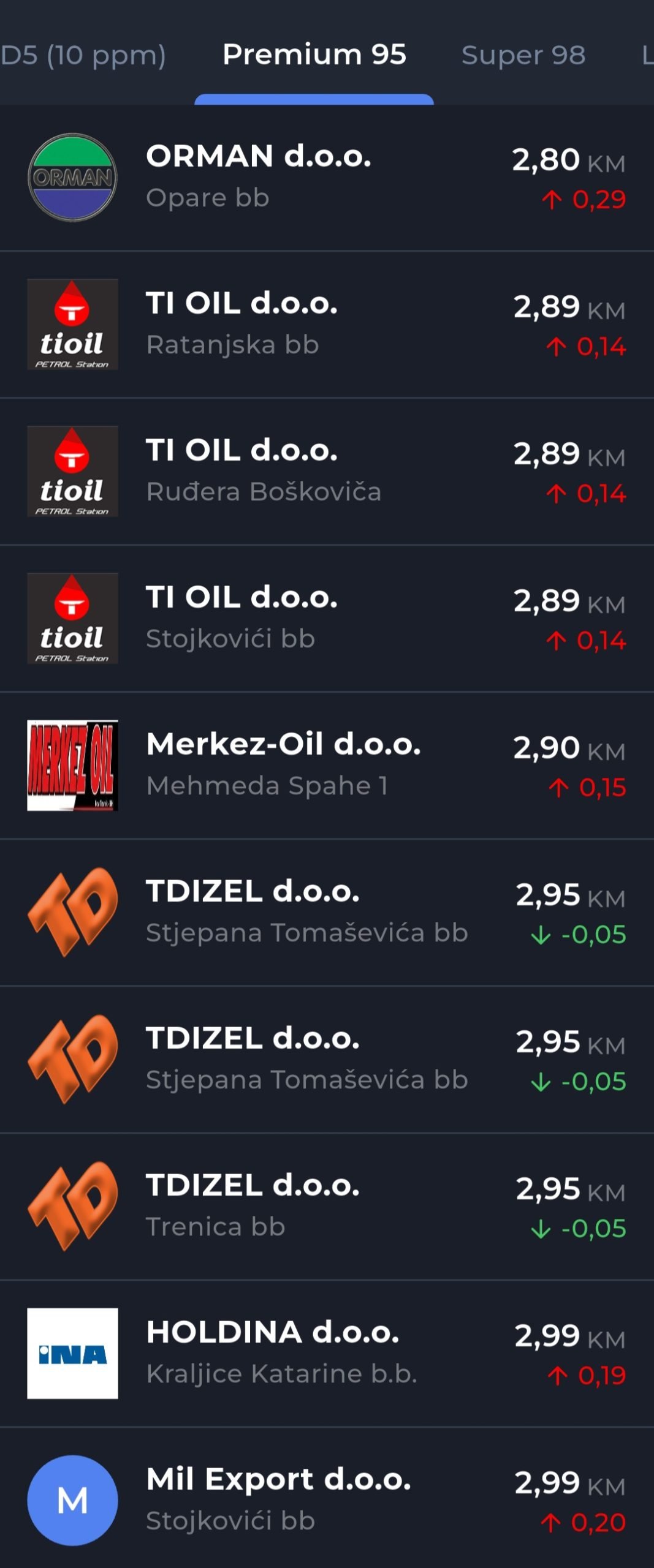This screenshot has height=1568, width=654.
Task: Select the Premium 95 fuel tab
Action: [314, 56]
